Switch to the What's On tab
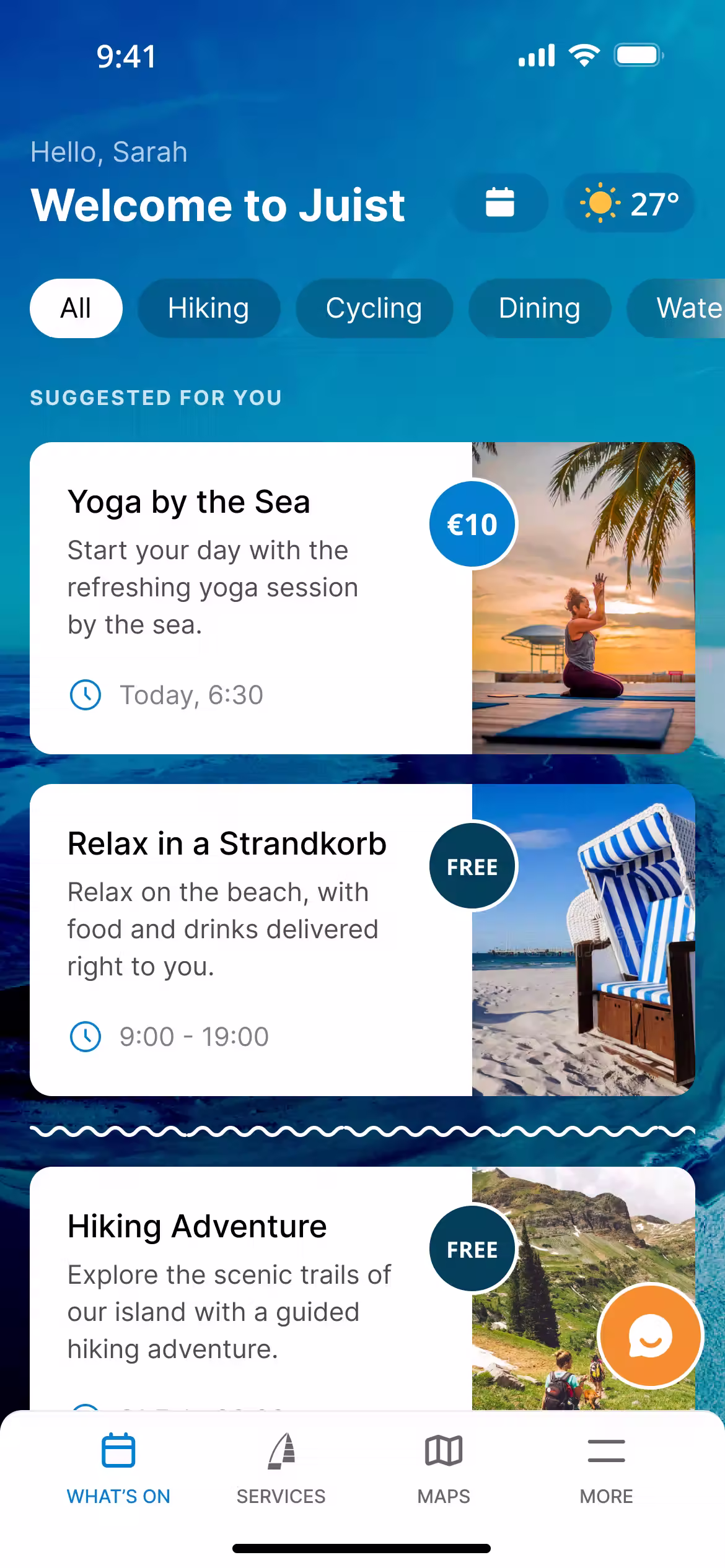This screenshot has width=725, height=1568. coord(118,1468)
